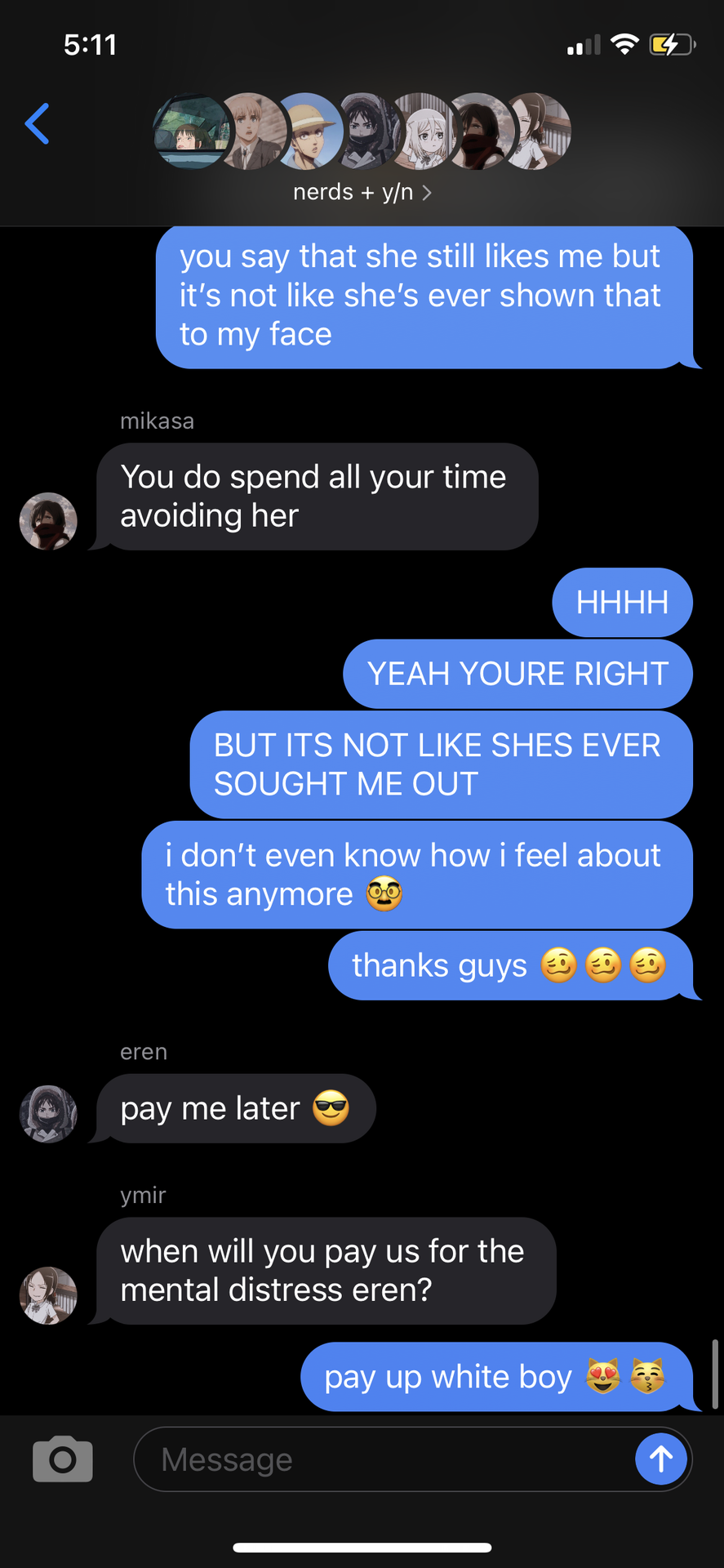The image size is (724, 1568).
Task: Open mikasa's avatar beside her message
Action: [48, 521]
